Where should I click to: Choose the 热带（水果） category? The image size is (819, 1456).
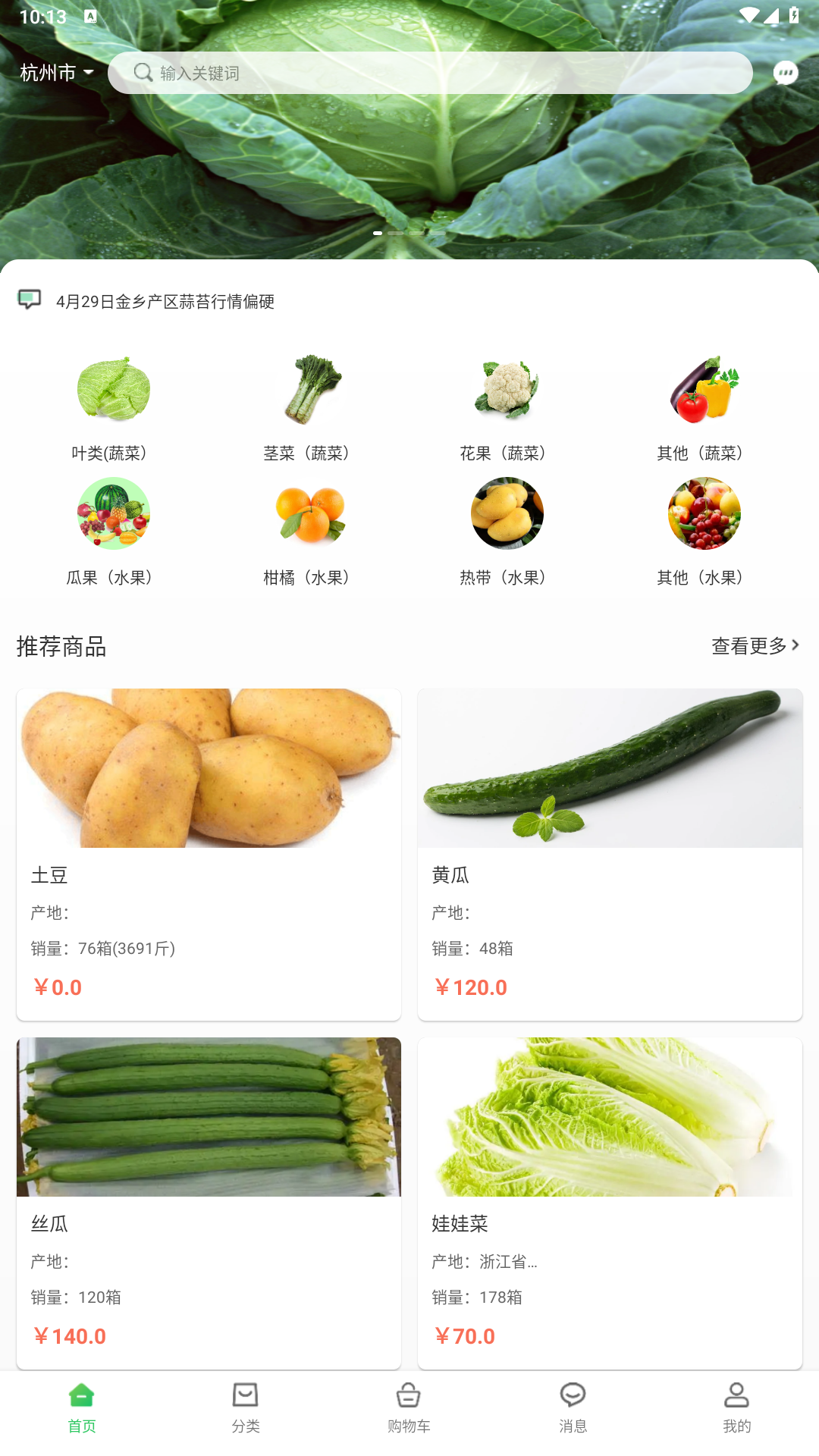tap(507, 532)
